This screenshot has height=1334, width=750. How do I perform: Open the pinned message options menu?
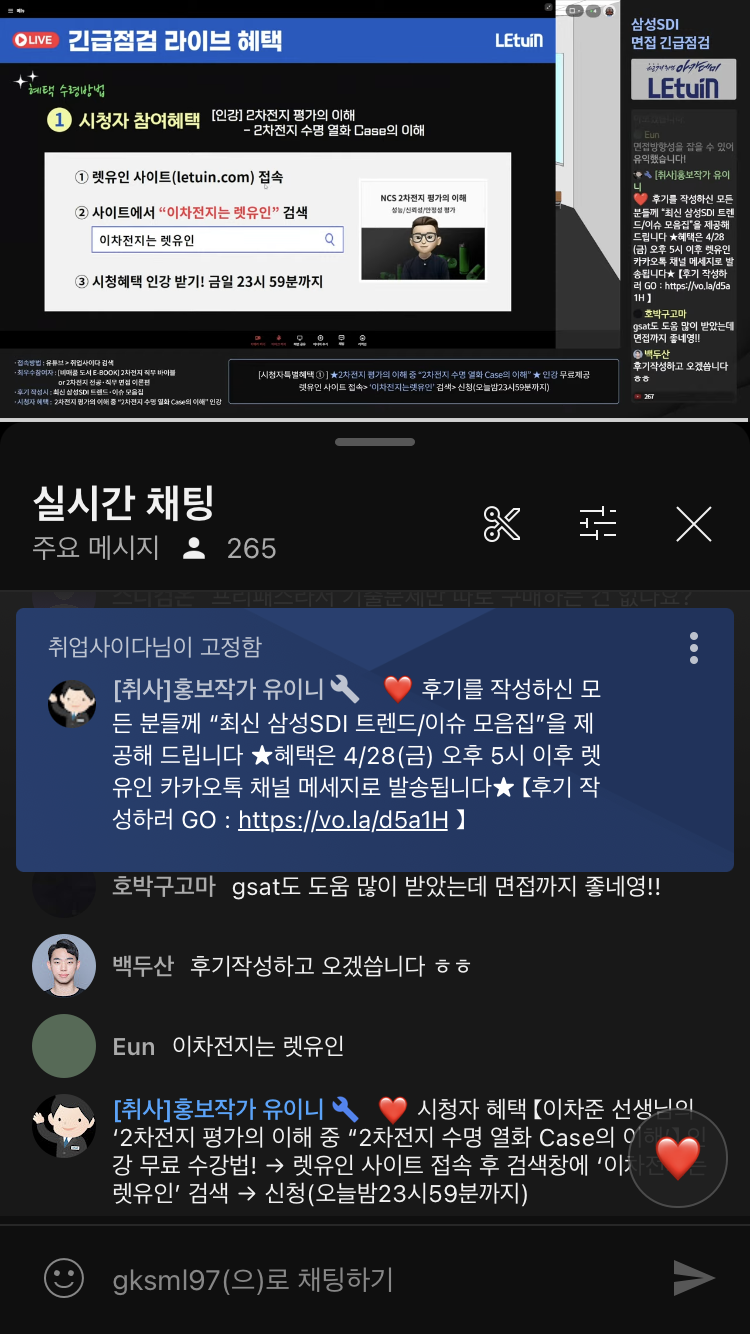point(694,648)
